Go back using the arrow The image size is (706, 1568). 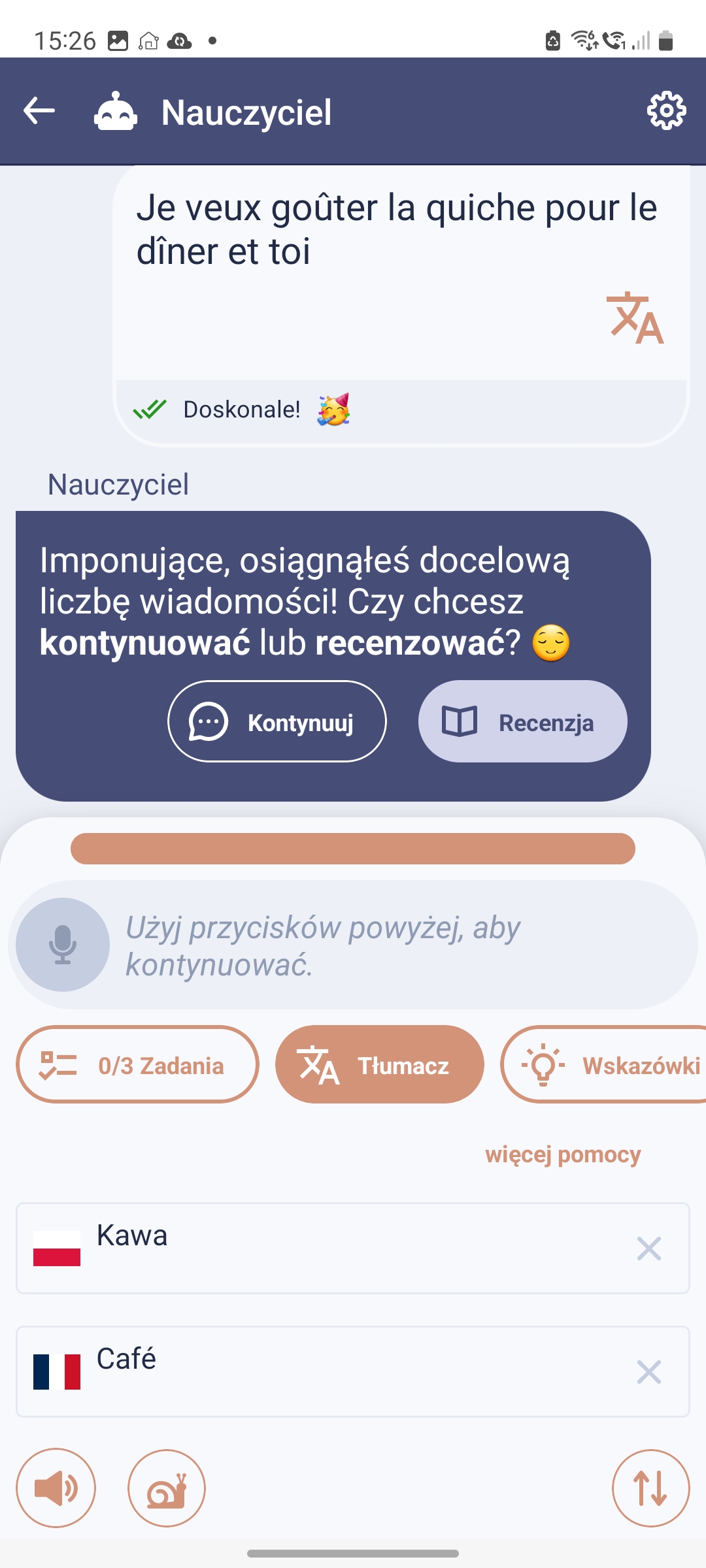point(39,111)
